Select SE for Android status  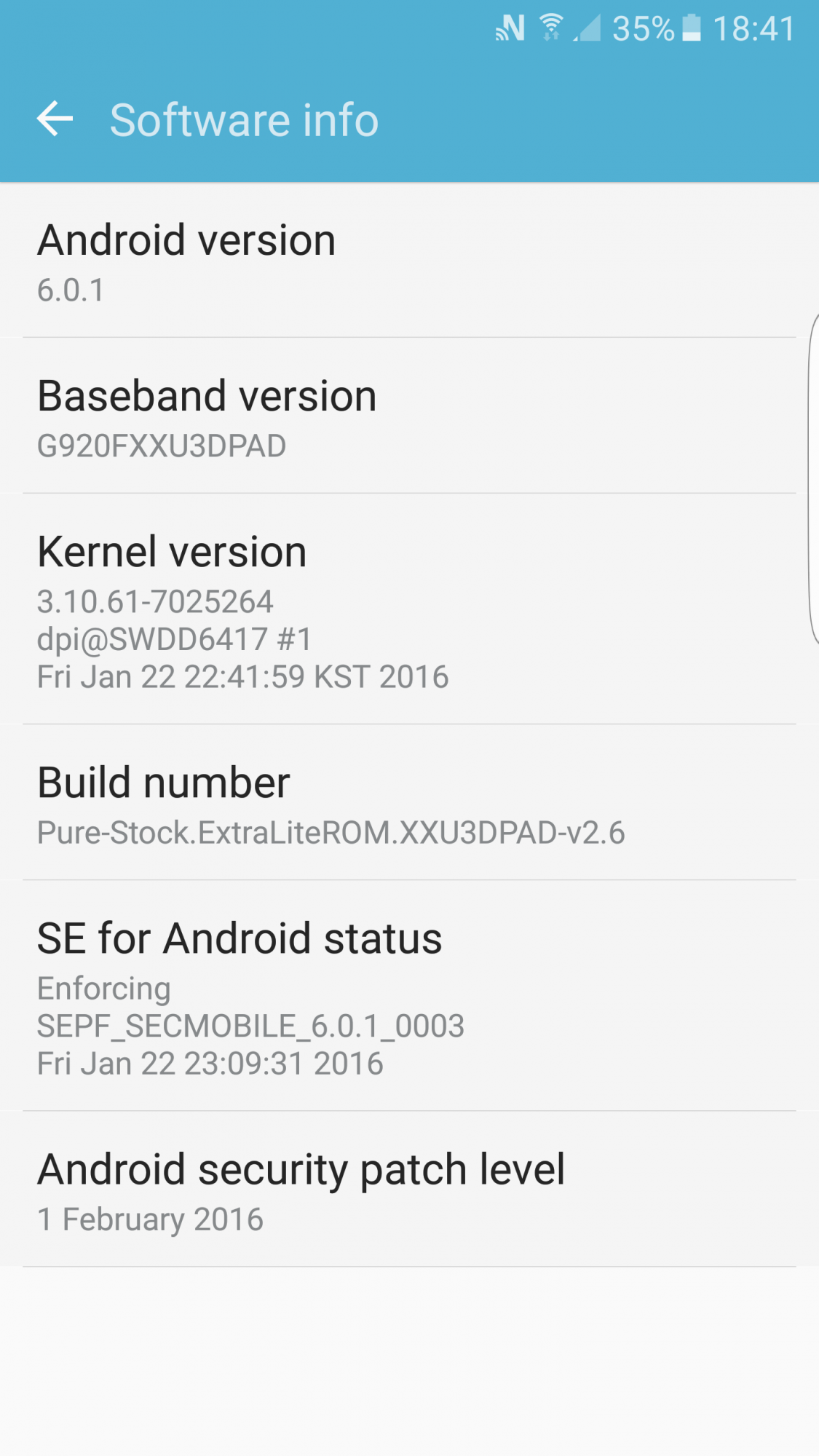click(408, 997)
